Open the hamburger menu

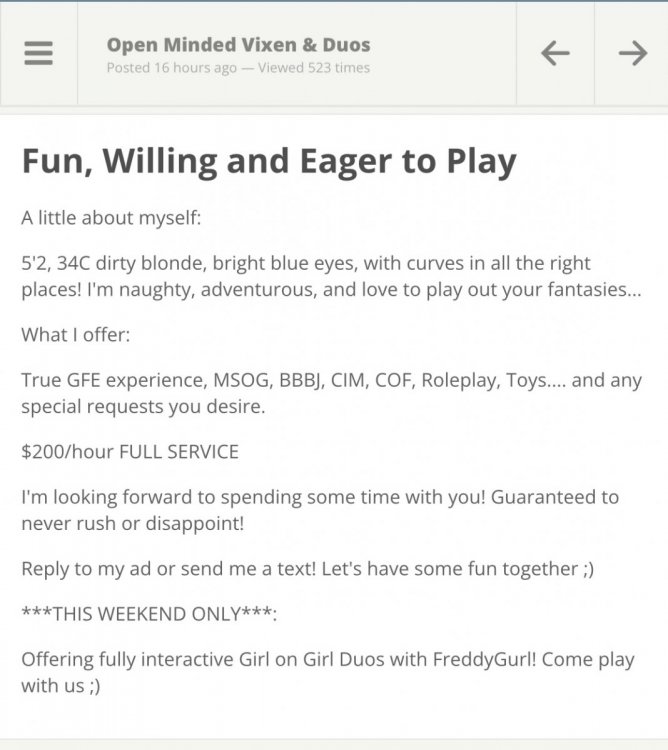(x=38, y=54)
